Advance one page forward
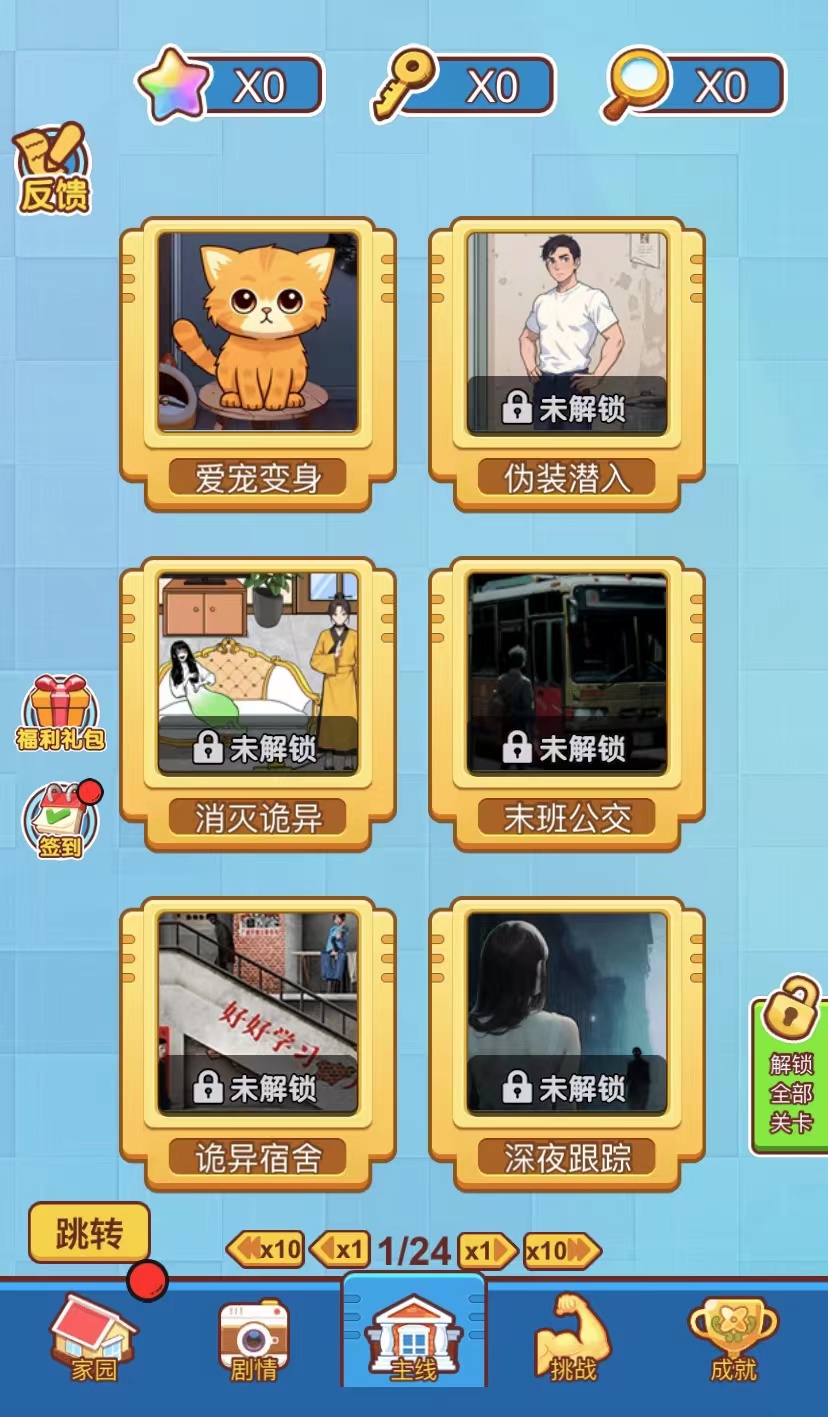 click(487, 1250)
